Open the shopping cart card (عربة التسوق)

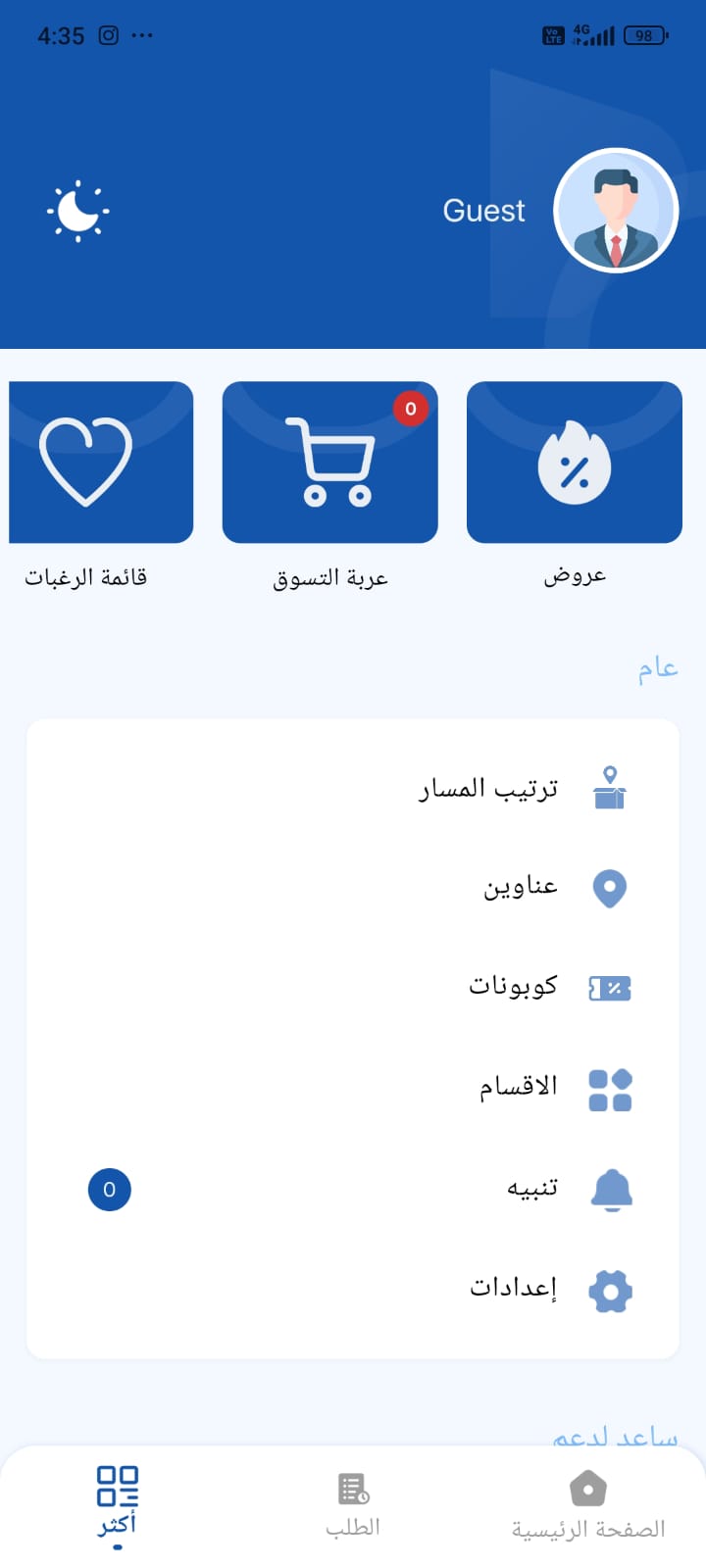(329, 463)
